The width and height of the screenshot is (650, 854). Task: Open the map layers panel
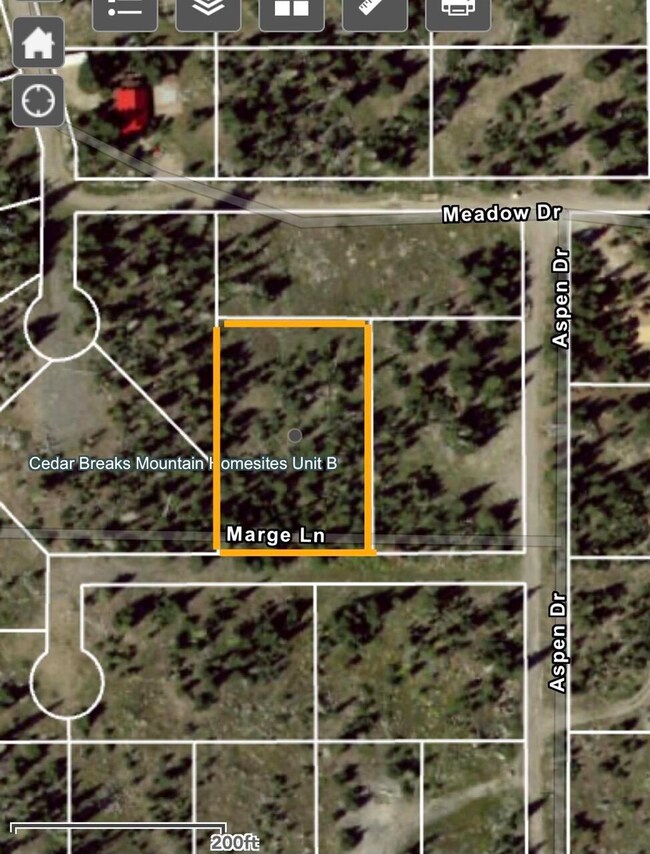pos(208,12)
